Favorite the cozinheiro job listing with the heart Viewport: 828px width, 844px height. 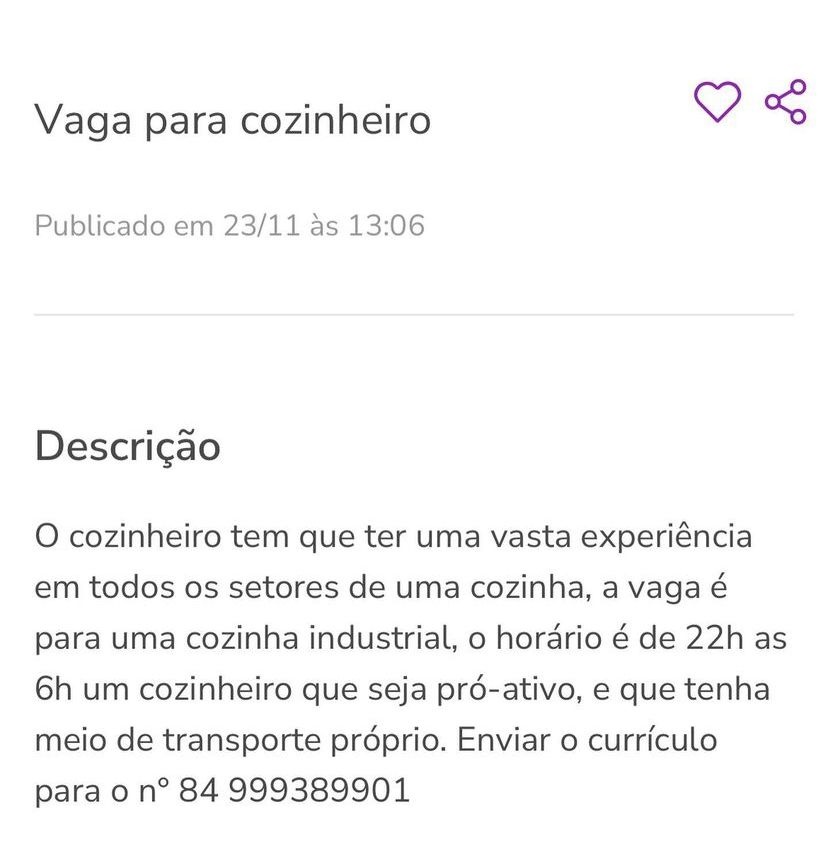tap(717, 102)
